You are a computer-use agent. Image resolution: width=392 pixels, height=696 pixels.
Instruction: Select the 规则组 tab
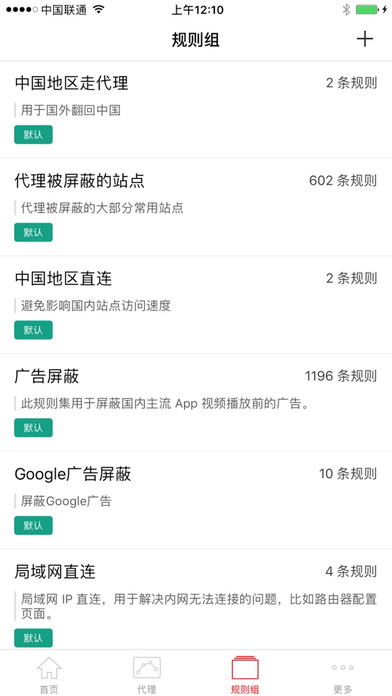[x=245, y=674]
